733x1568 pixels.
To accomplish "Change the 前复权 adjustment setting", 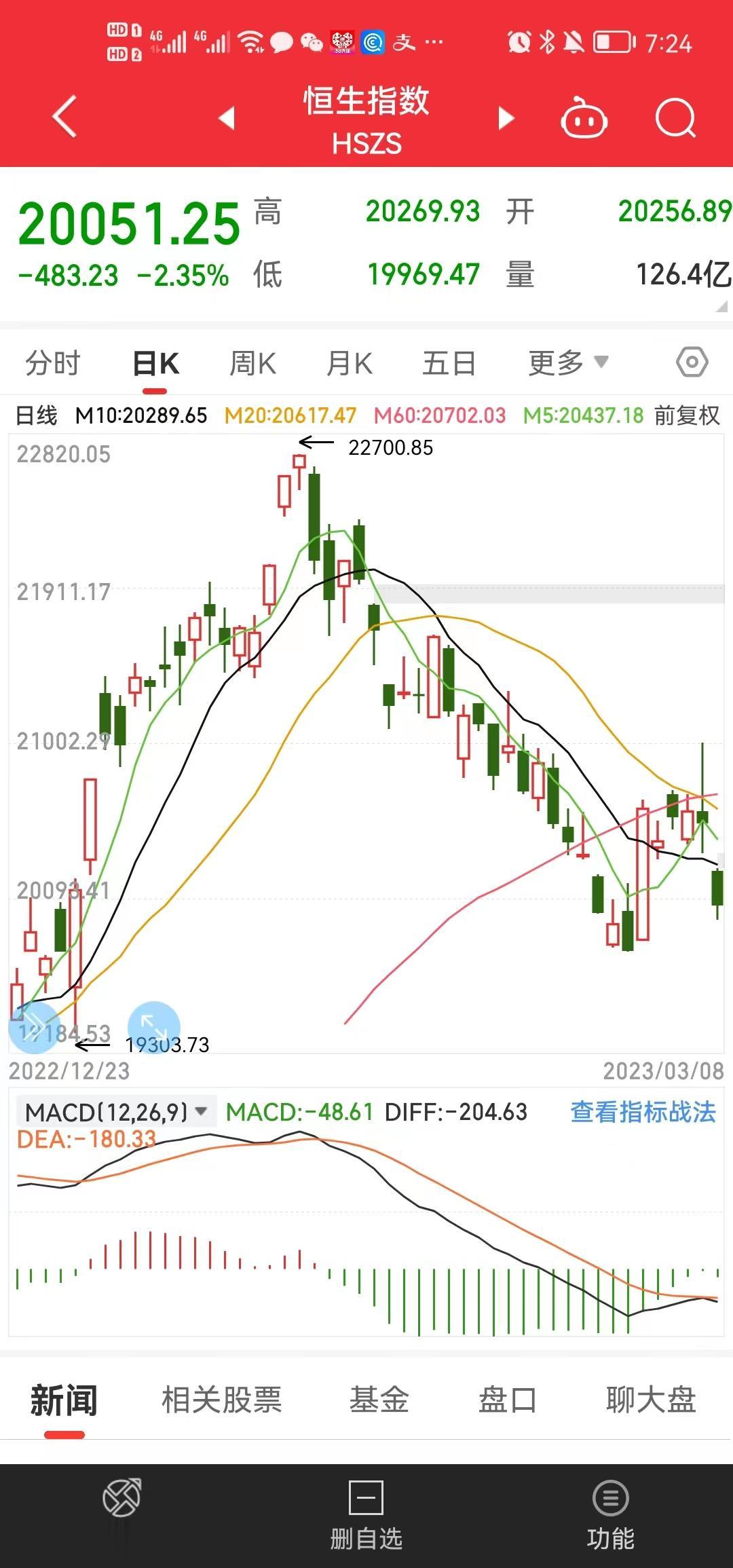I will pyautogui.click(x=687, y=415).
